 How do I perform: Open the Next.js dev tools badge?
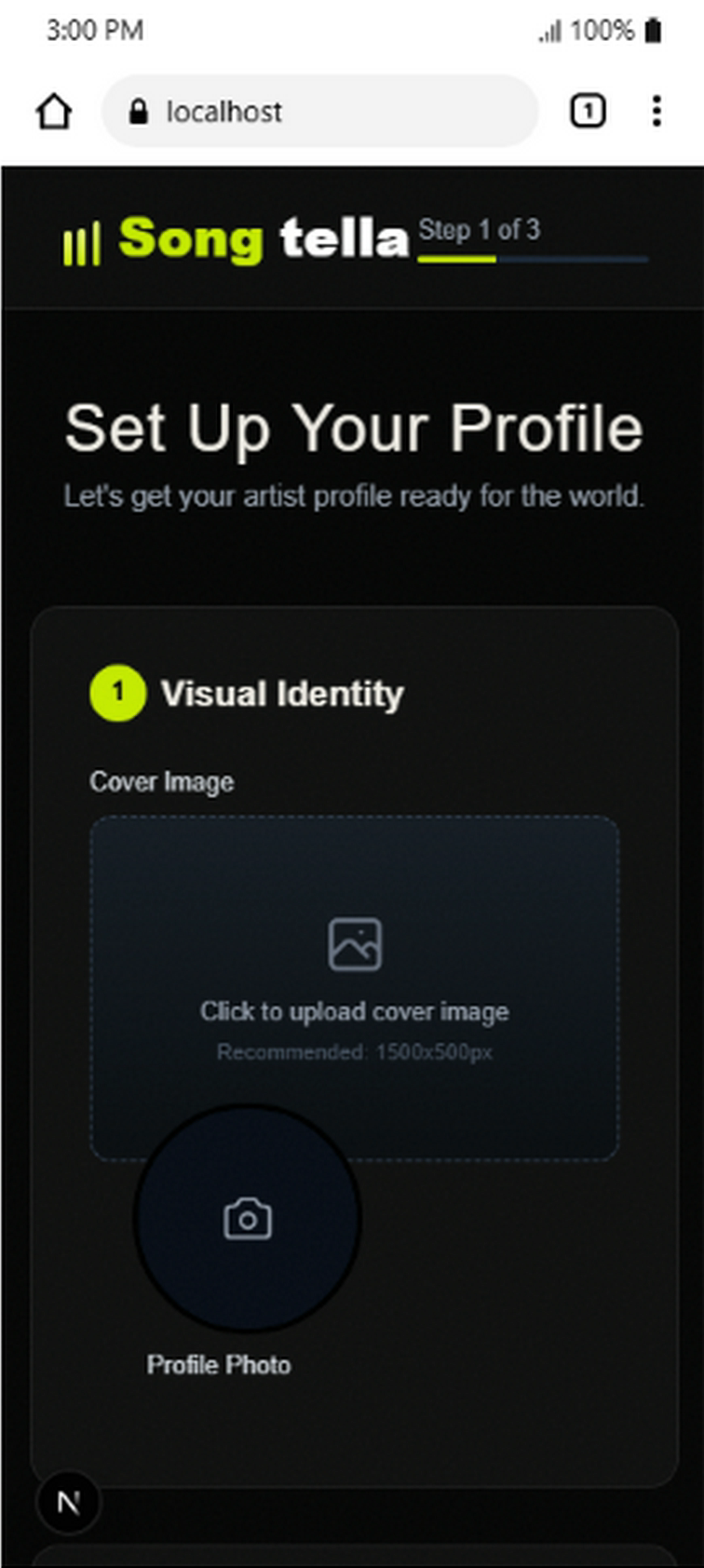click(x=68, y=1502)
